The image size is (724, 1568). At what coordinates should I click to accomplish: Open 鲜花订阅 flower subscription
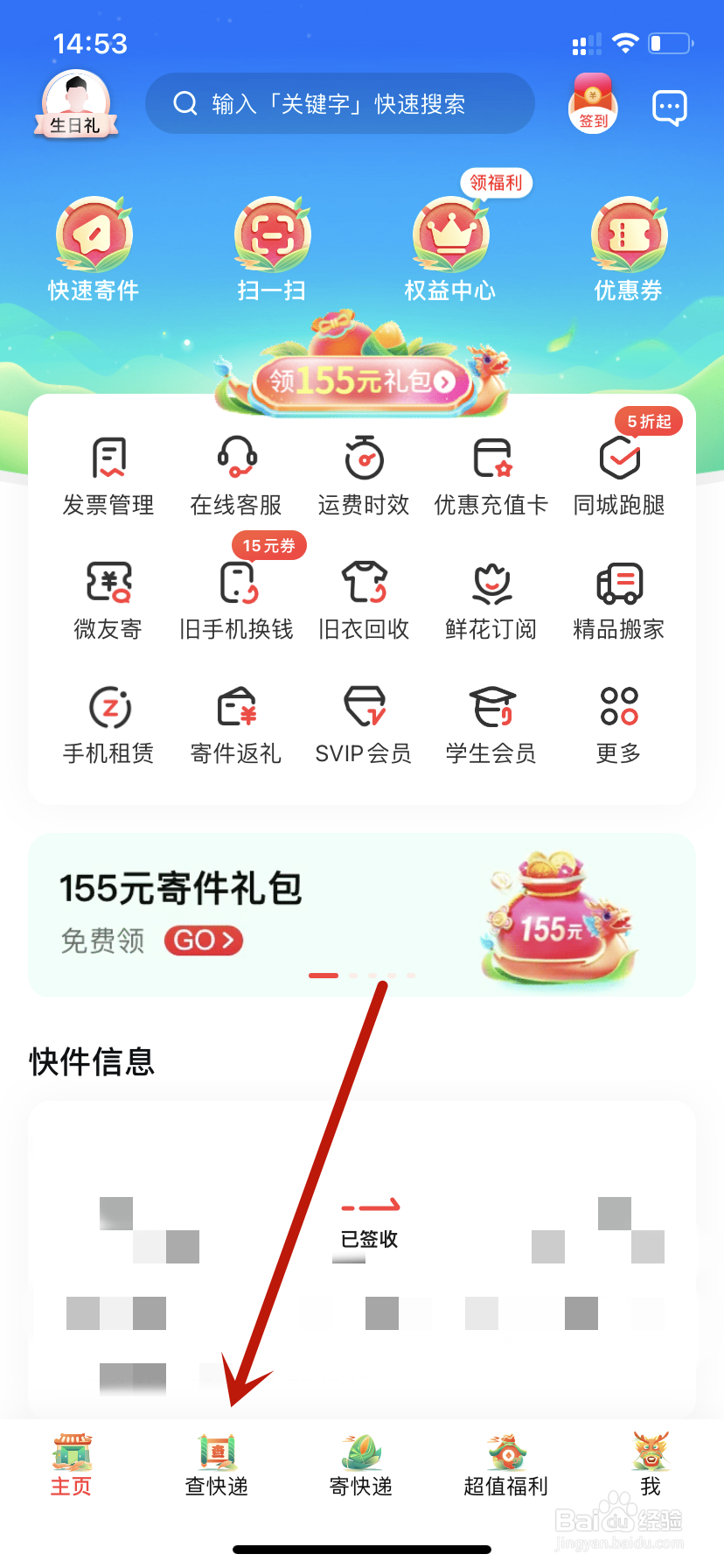click(491, 598)
